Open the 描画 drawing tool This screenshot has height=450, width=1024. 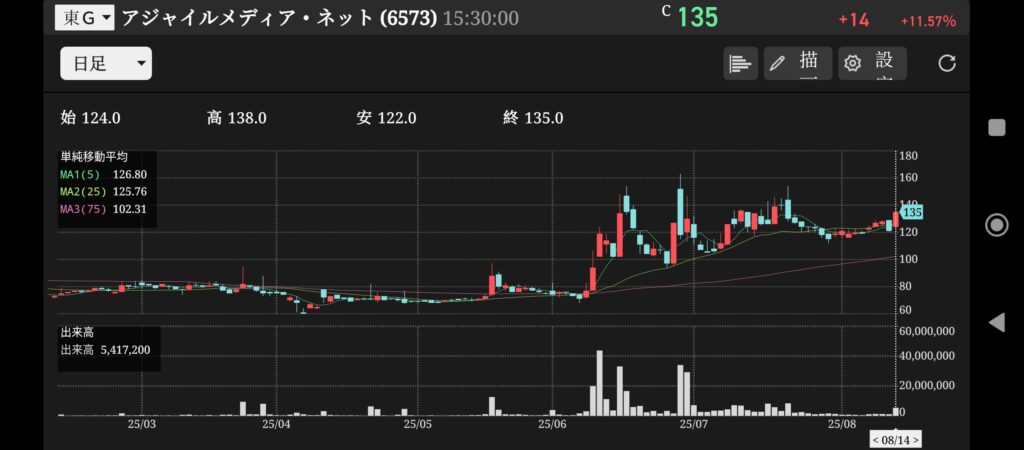pyautogui.click(x=797, y=64)
